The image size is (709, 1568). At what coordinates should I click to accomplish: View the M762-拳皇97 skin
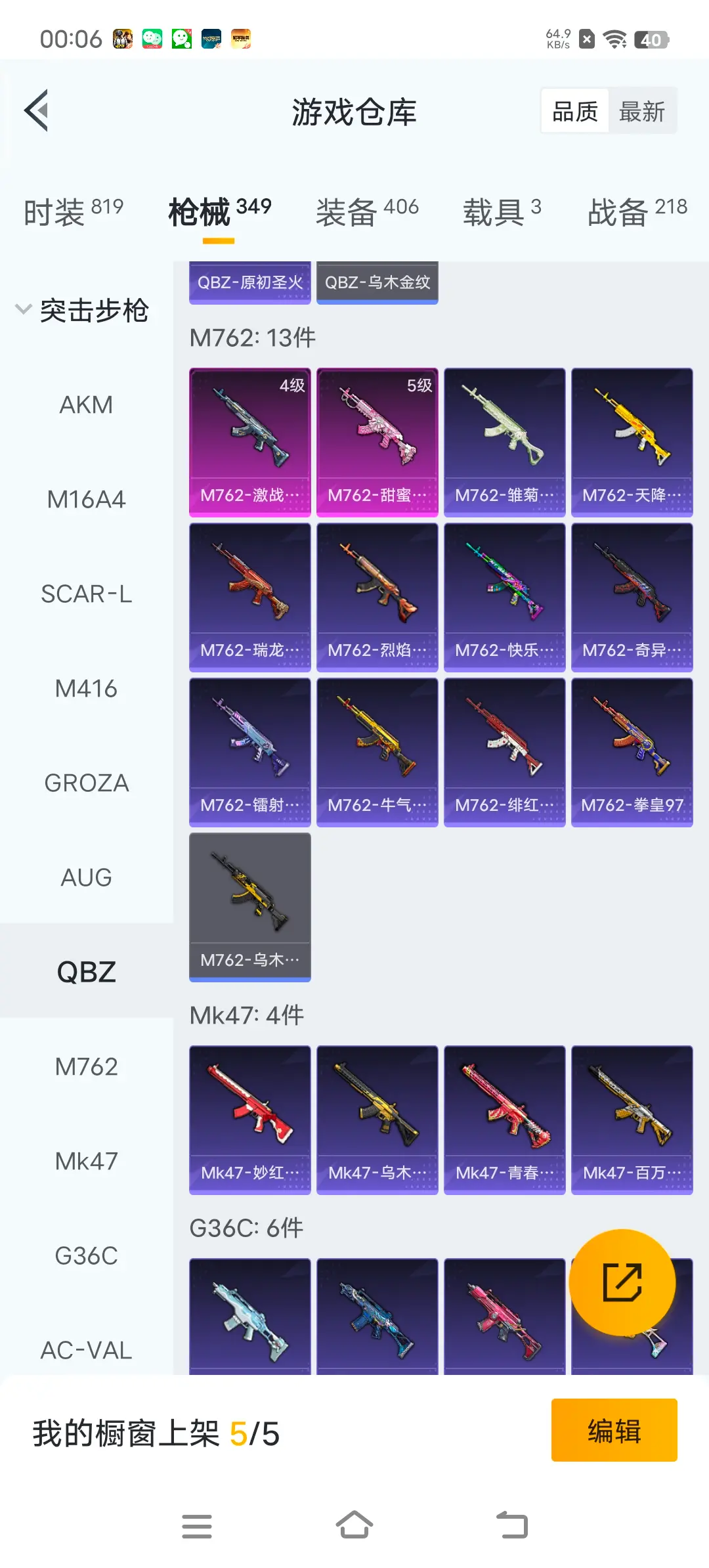point(632,752)
